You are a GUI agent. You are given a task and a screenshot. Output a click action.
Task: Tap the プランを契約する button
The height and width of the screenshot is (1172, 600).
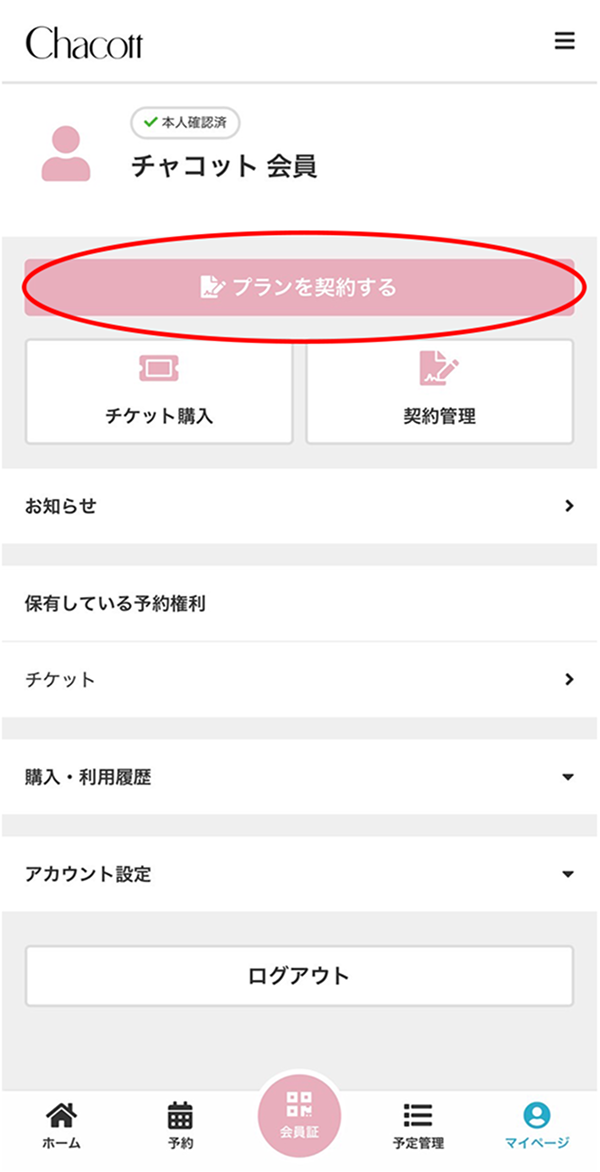pos(299,288)
